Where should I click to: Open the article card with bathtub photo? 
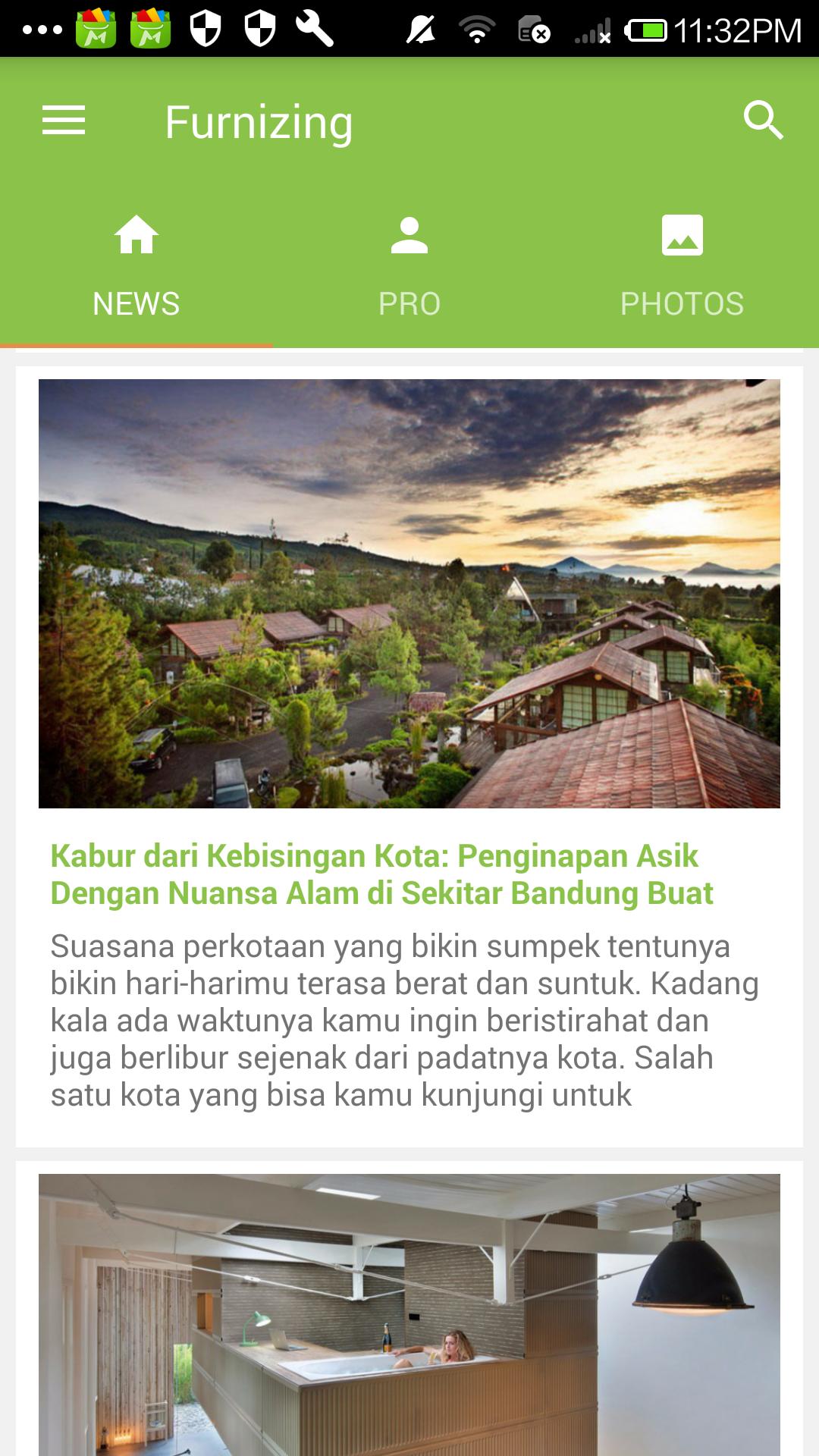409,1312
